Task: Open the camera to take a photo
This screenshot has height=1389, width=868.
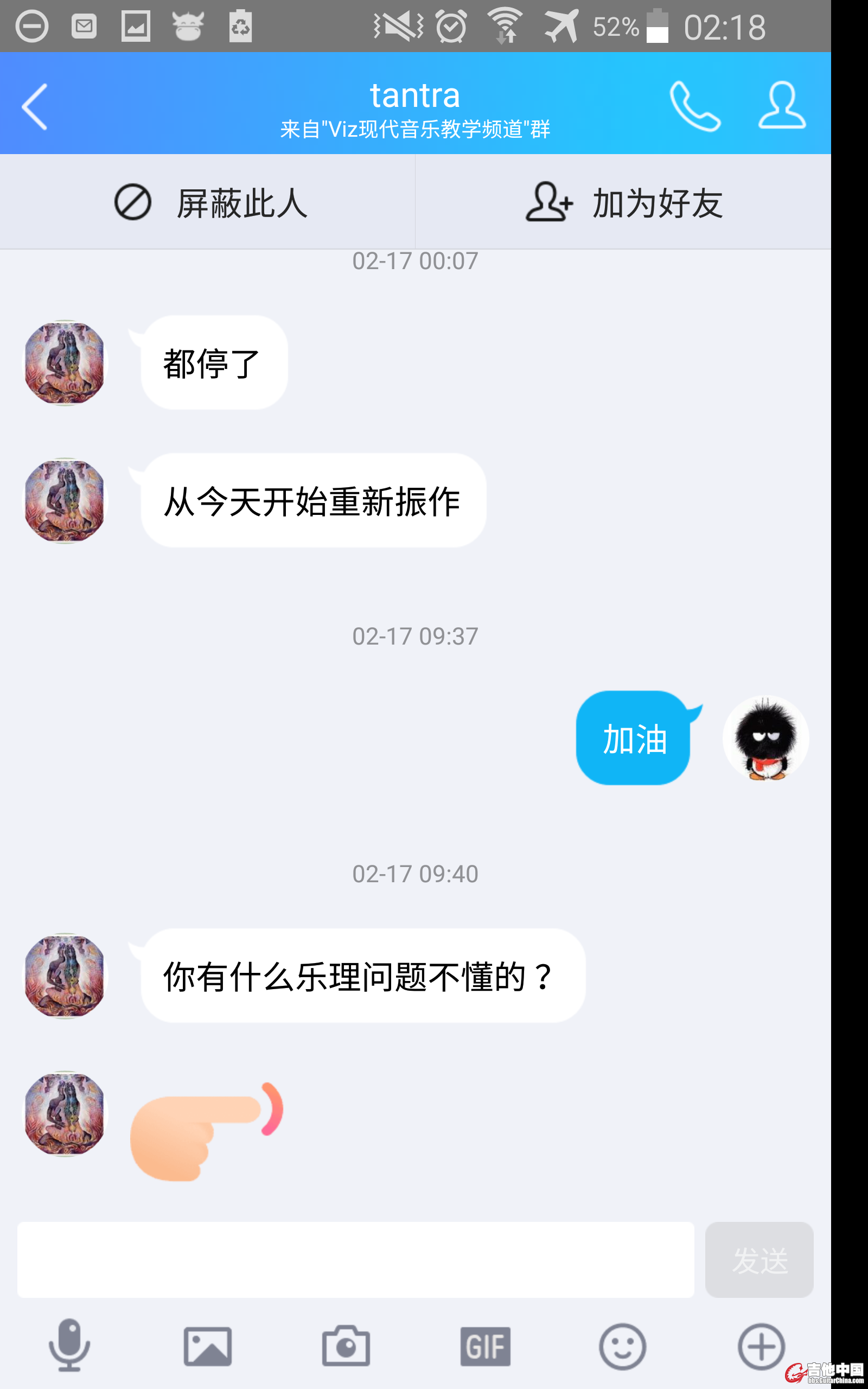Action: [346, 1346]
